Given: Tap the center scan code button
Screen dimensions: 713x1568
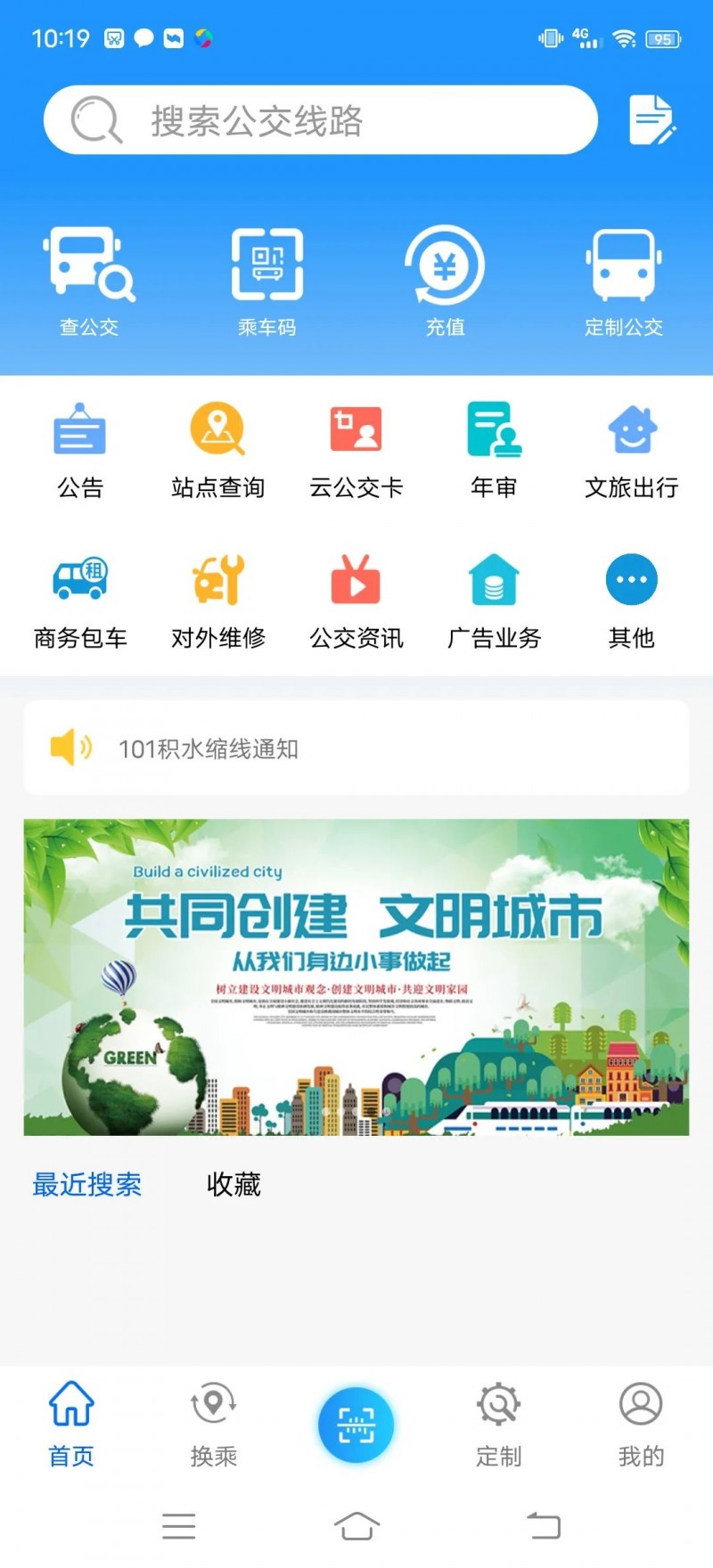Looking at the screenshot, I should pyautogui.click(x=356, y=1425).
